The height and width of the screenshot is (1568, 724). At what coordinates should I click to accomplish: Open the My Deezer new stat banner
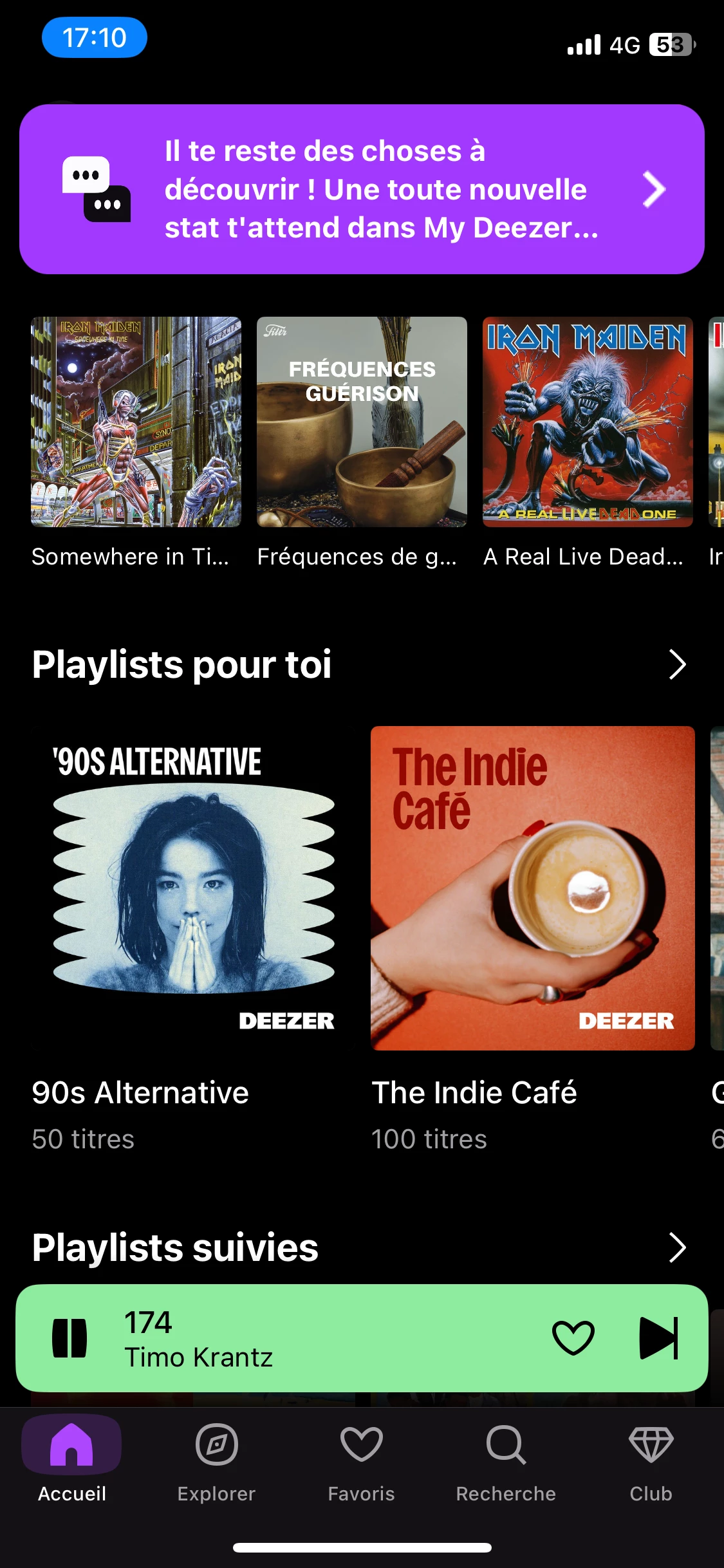pyautogui.click(x=362, y=189)
